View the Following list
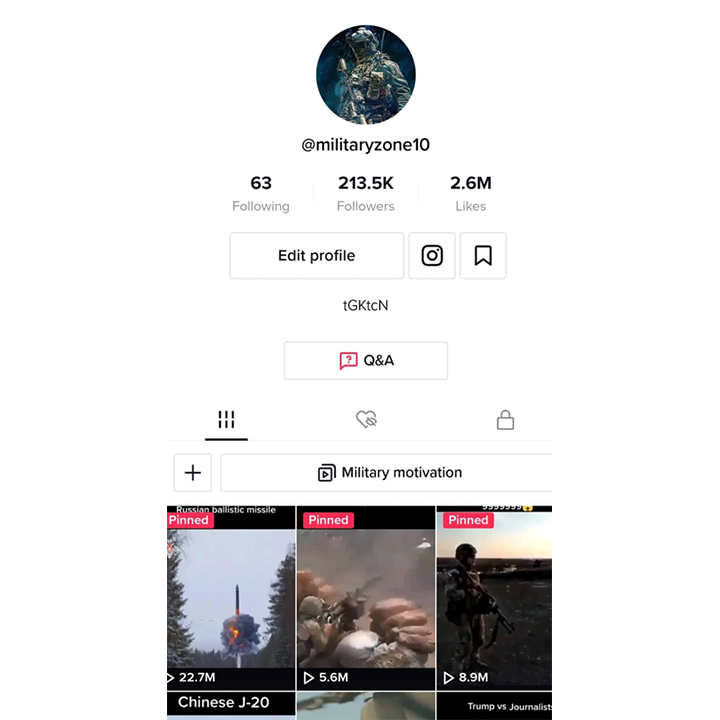This screenshot has width=720, height=720. pyautogui.click(x=261, y=193)
